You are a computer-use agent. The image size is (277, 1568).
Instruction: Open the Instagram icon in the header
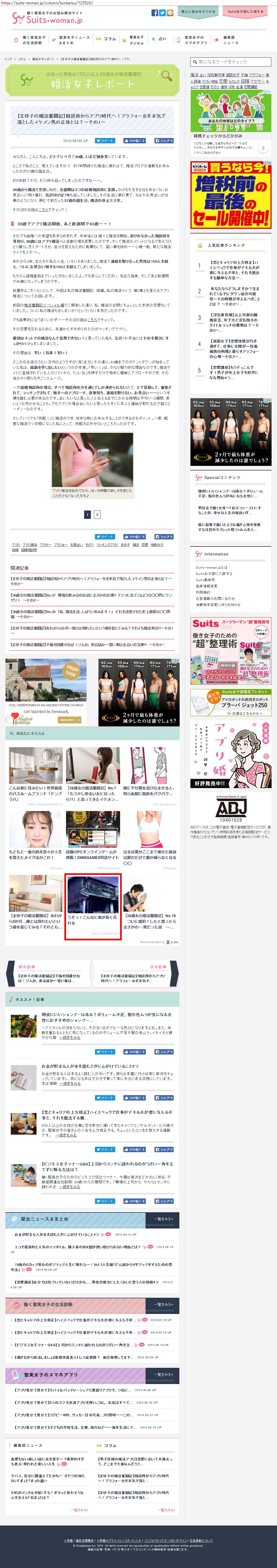point(170,13)
